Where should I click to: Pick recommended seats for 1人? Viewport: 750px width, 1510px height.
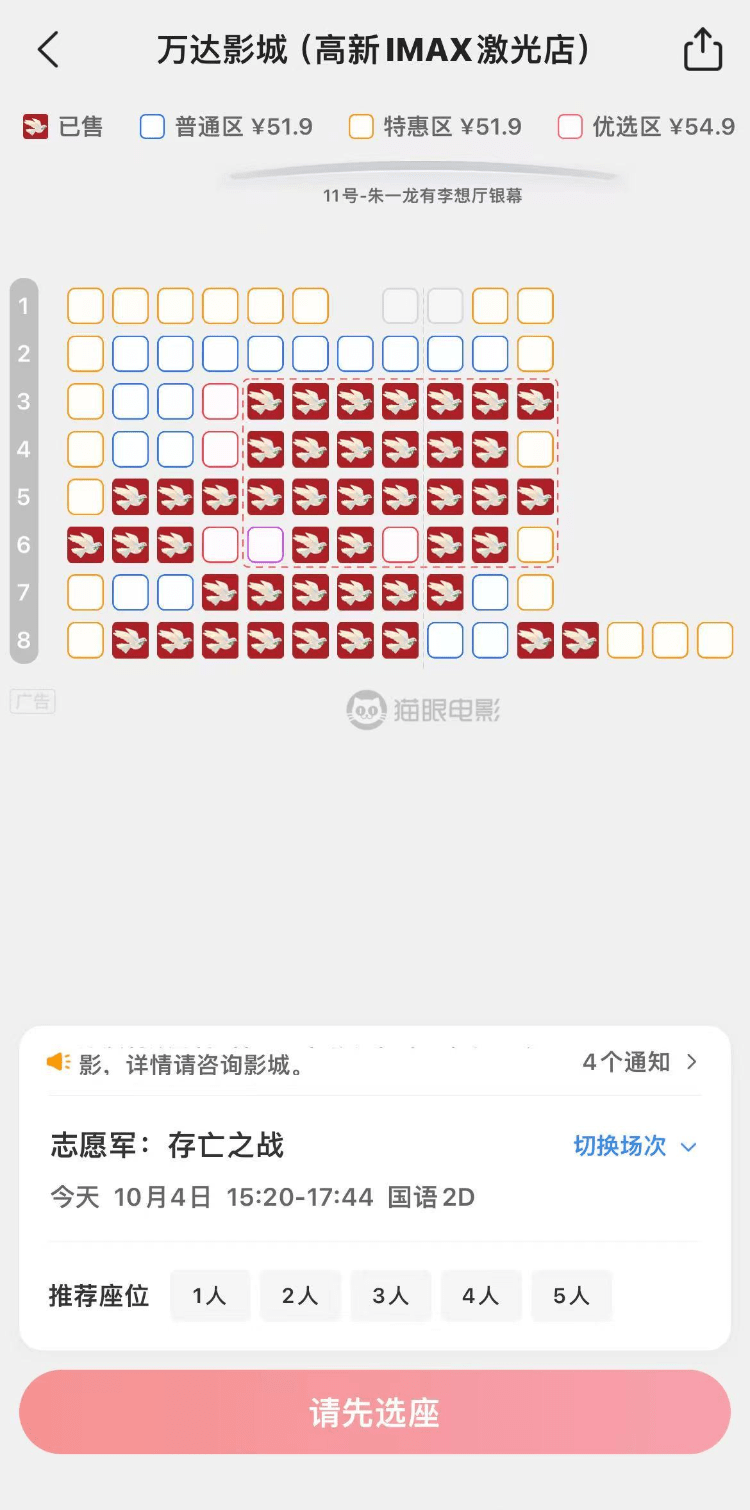(x=209, y=1296)
